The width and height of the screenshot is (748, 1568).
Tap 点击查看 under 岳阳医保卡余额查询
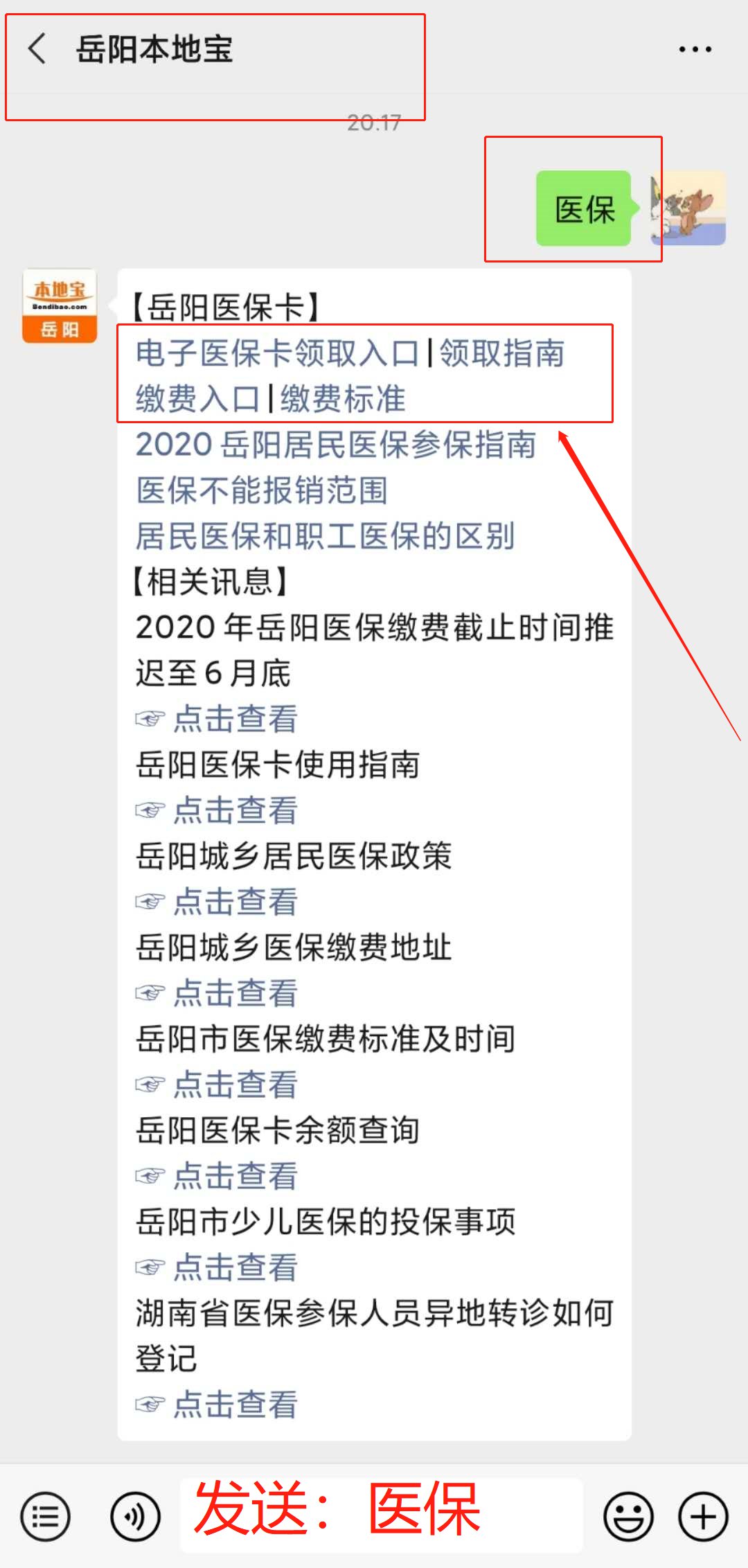pyautogui.click(x=235, y=1176)
